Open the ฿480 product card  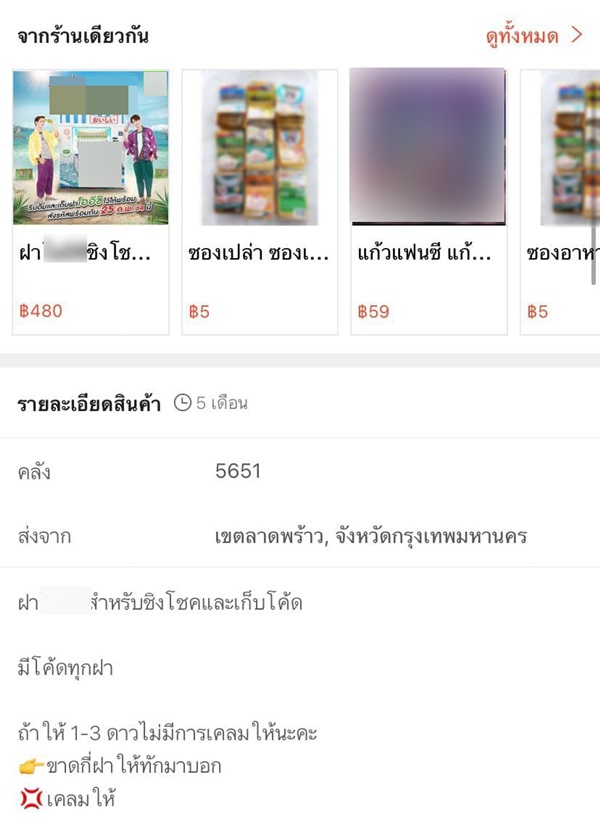pos(91,200)
